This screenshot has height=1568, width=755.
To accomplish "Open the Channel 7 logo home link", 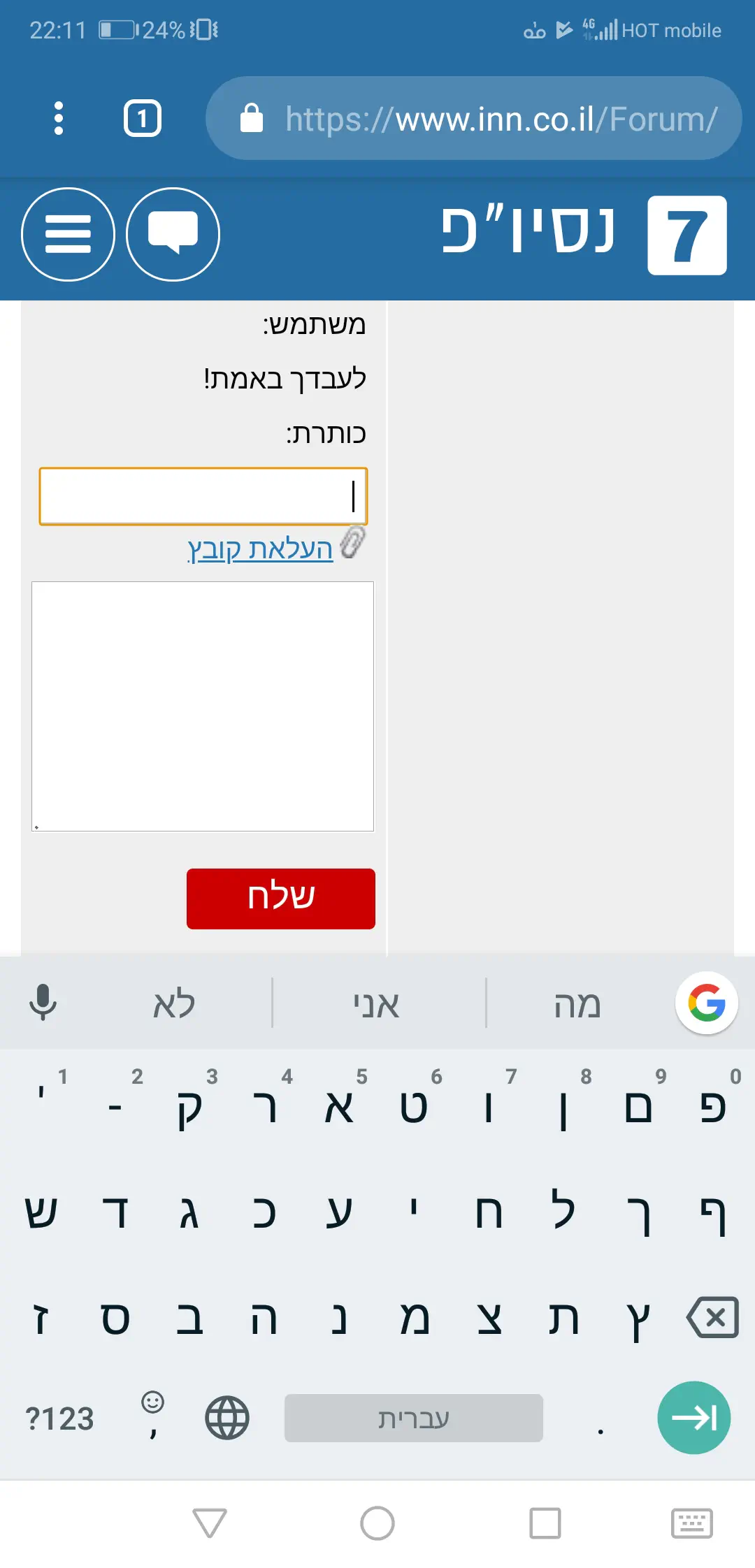I will tap(686, 235).
